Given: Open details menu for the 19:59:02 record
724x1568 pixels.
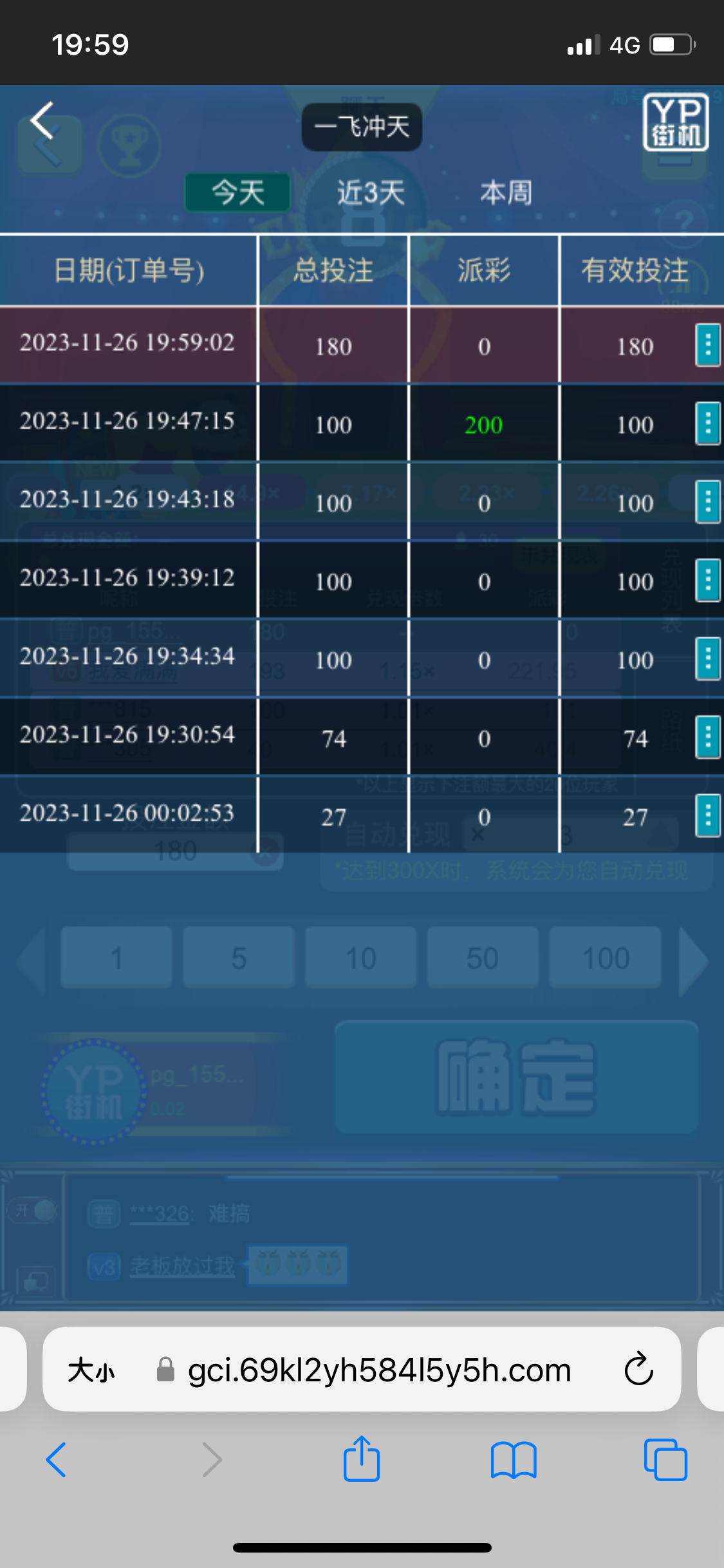Looking at the screenshot, I should pyautogui.click(x=707, y=346).
